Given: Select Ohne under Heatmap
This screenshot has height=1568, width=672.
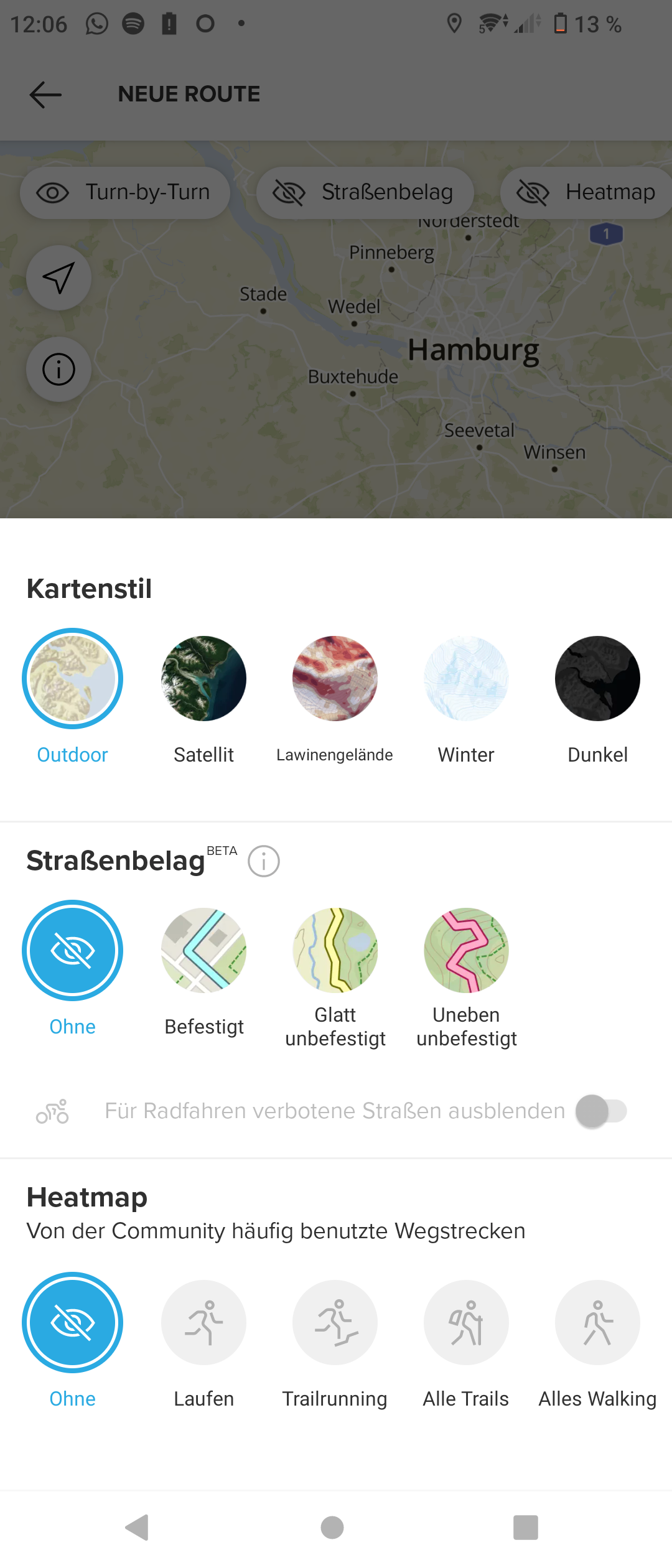Looking at the screenshot, I should [x=72, y=1322].
